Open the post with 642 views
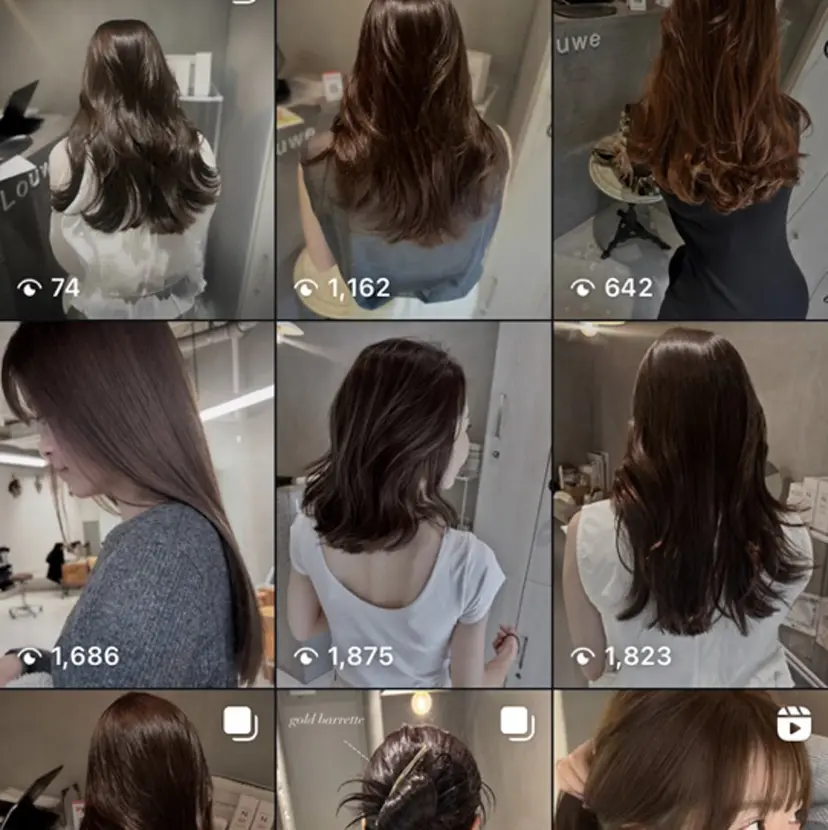Viewport: 828px width, 830px height. (691, 158)
